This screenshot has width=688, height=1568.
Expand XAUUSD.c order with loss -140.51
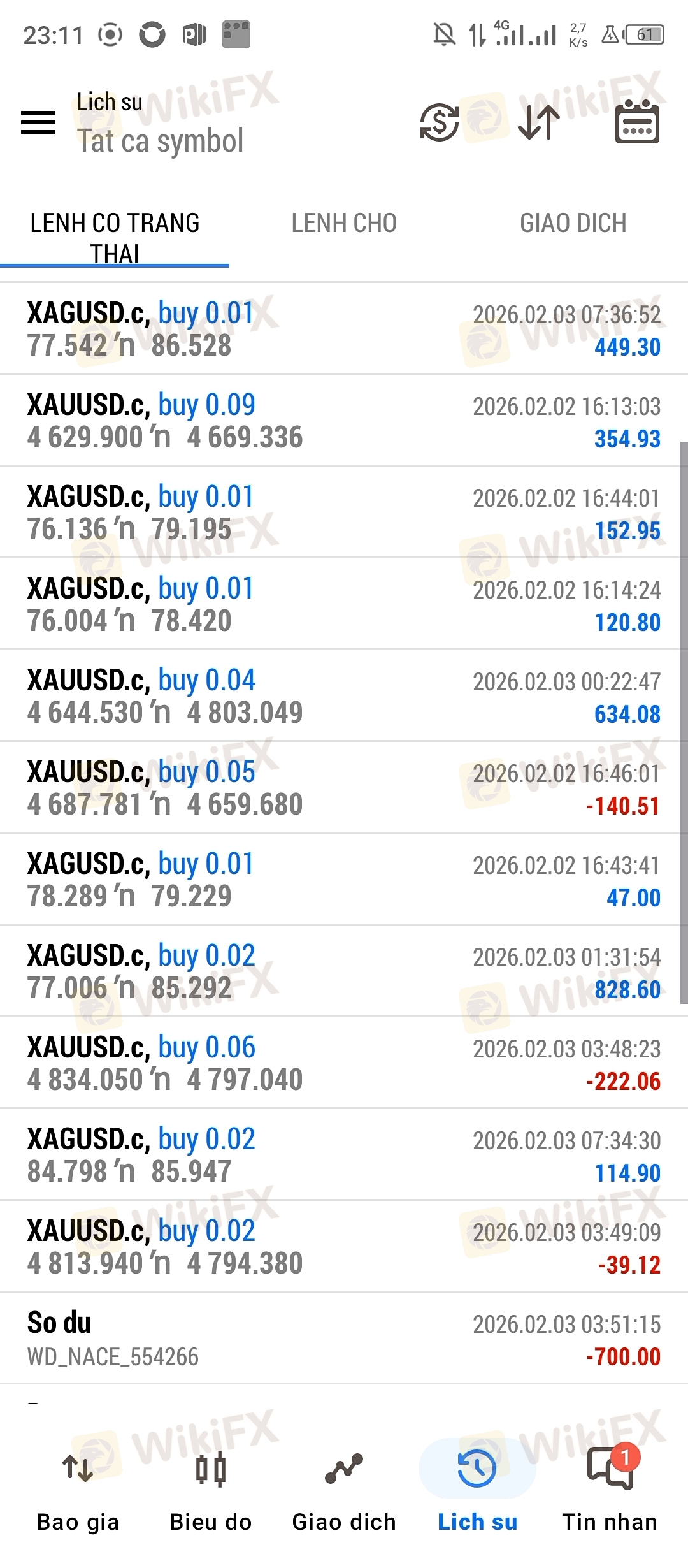344,788
